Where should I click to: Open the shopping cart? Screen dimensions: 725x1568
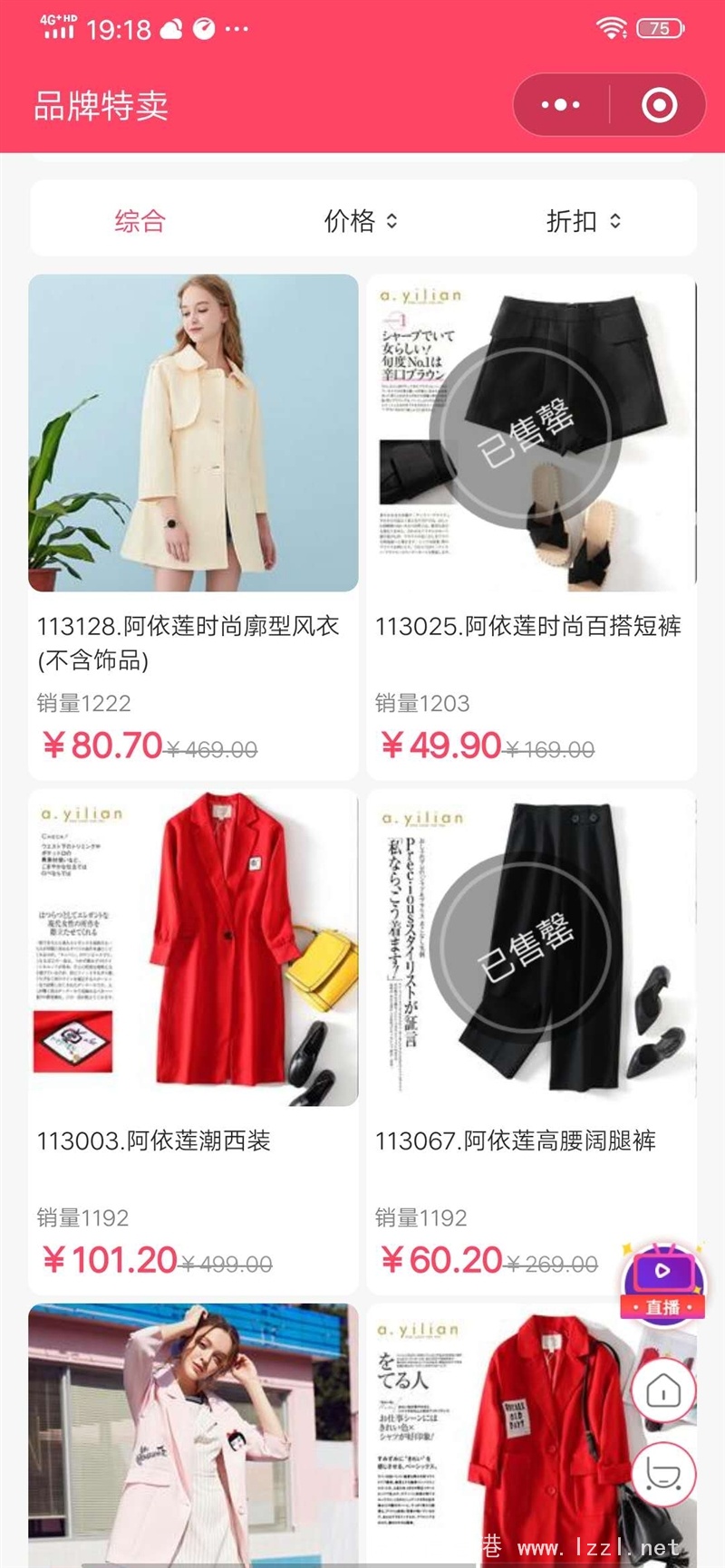tap(663, 1474)
